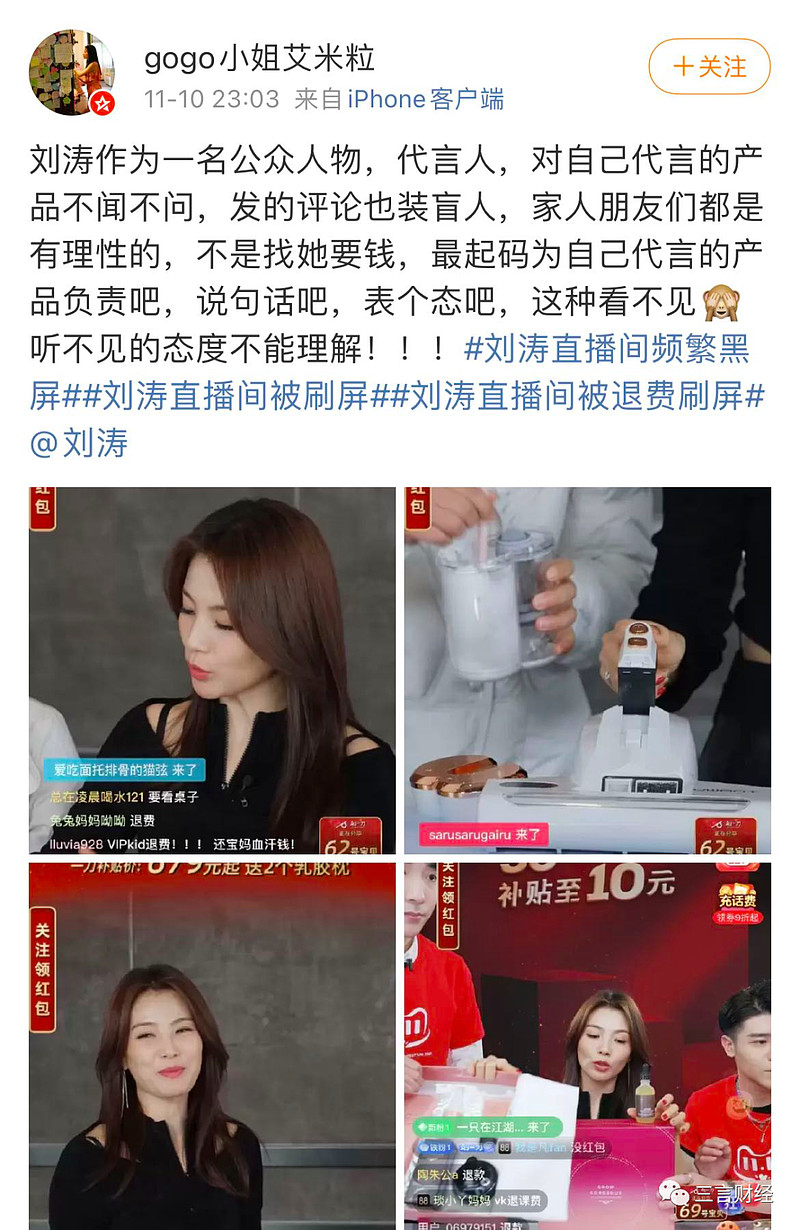Open the profile avatar of gogo小姐艾米粒
This screenshot has height=1230, width=800.
pyautogui.click(x=72, y=72)
